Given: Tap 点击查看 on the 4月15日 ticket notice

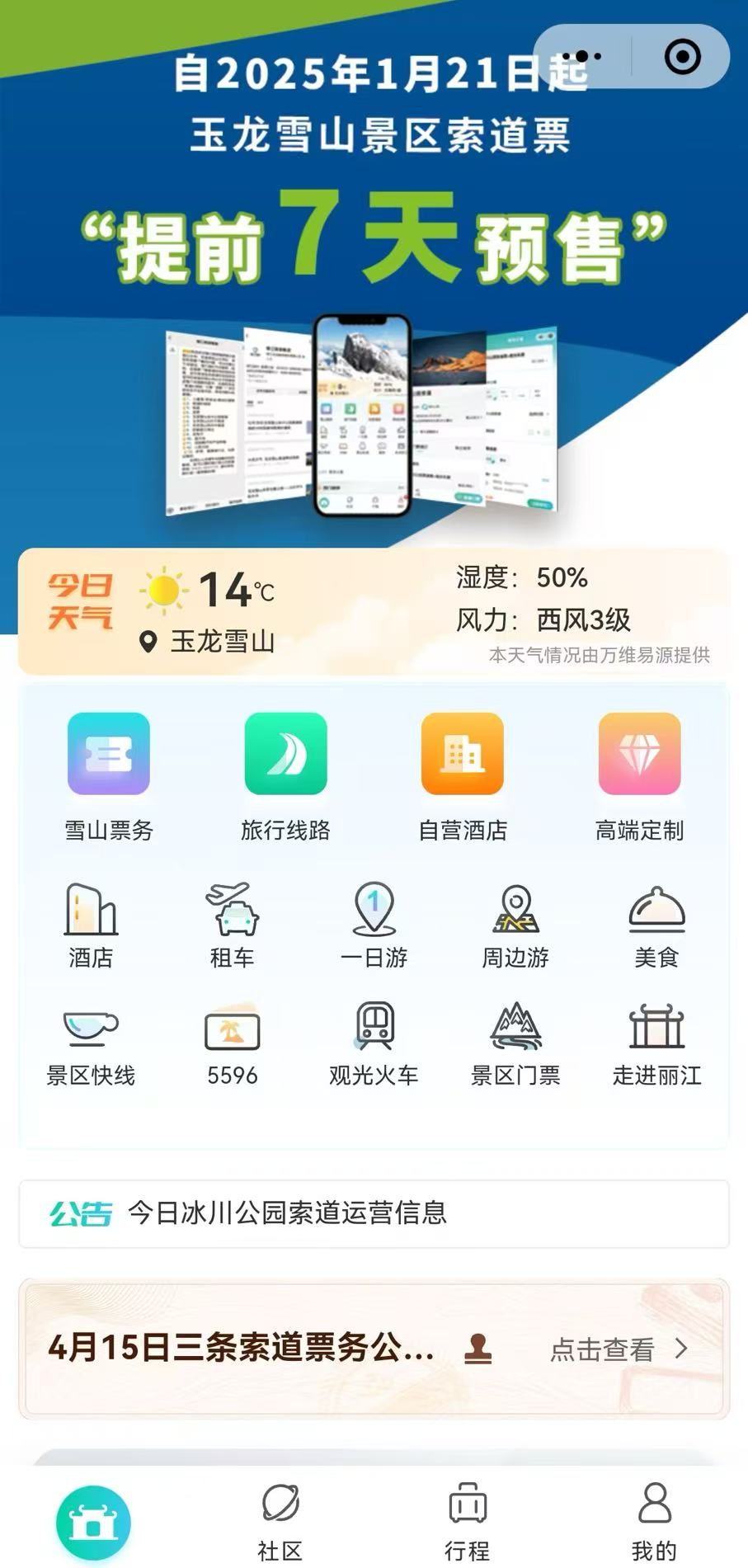Looking at the screenshot, I should [x=619, y=1349].
